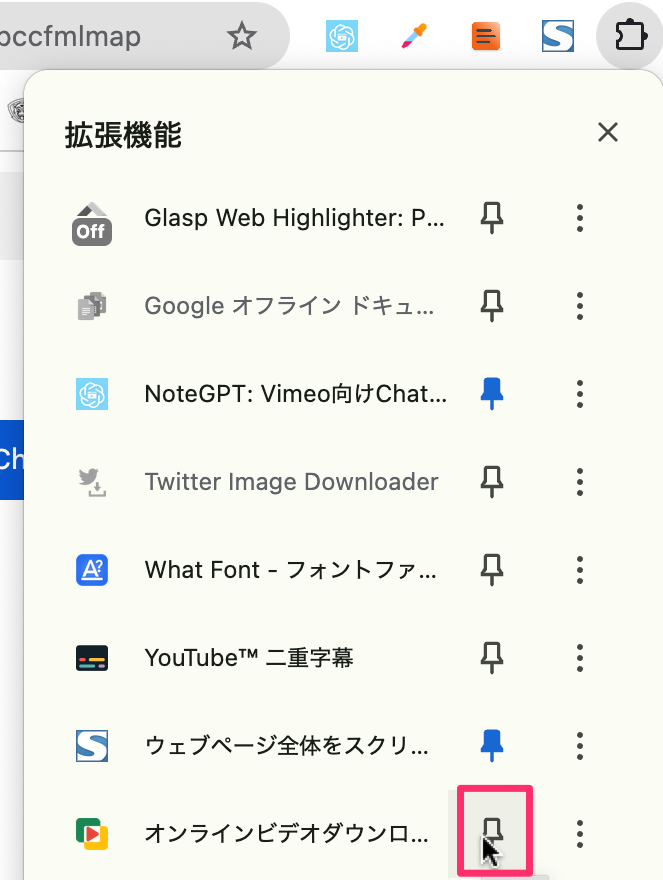Pin Google オフライン ドキュメント extension
Viewport: 663px width, 880px height.
pos(491,306)
